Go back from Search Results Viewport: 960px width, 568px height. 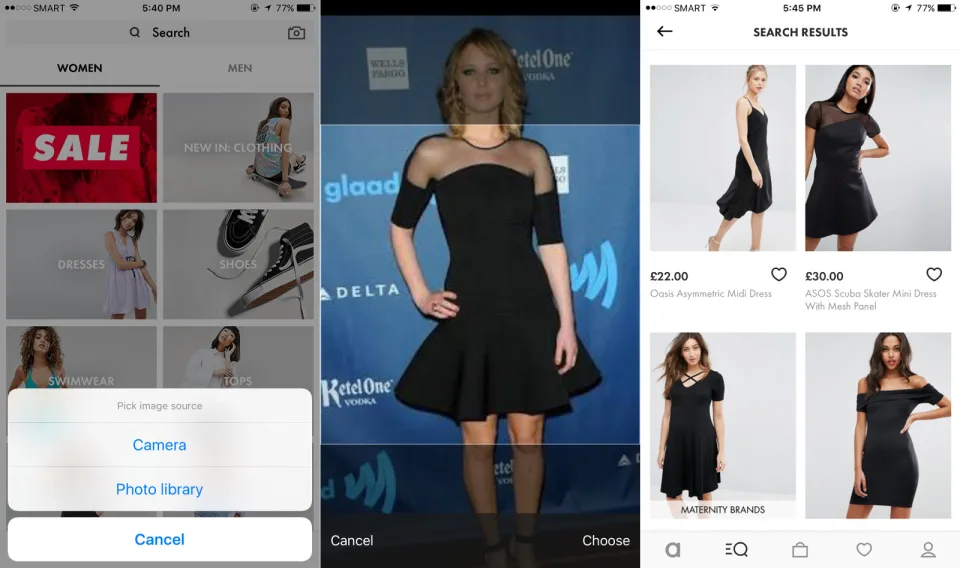tap(664, 32)
